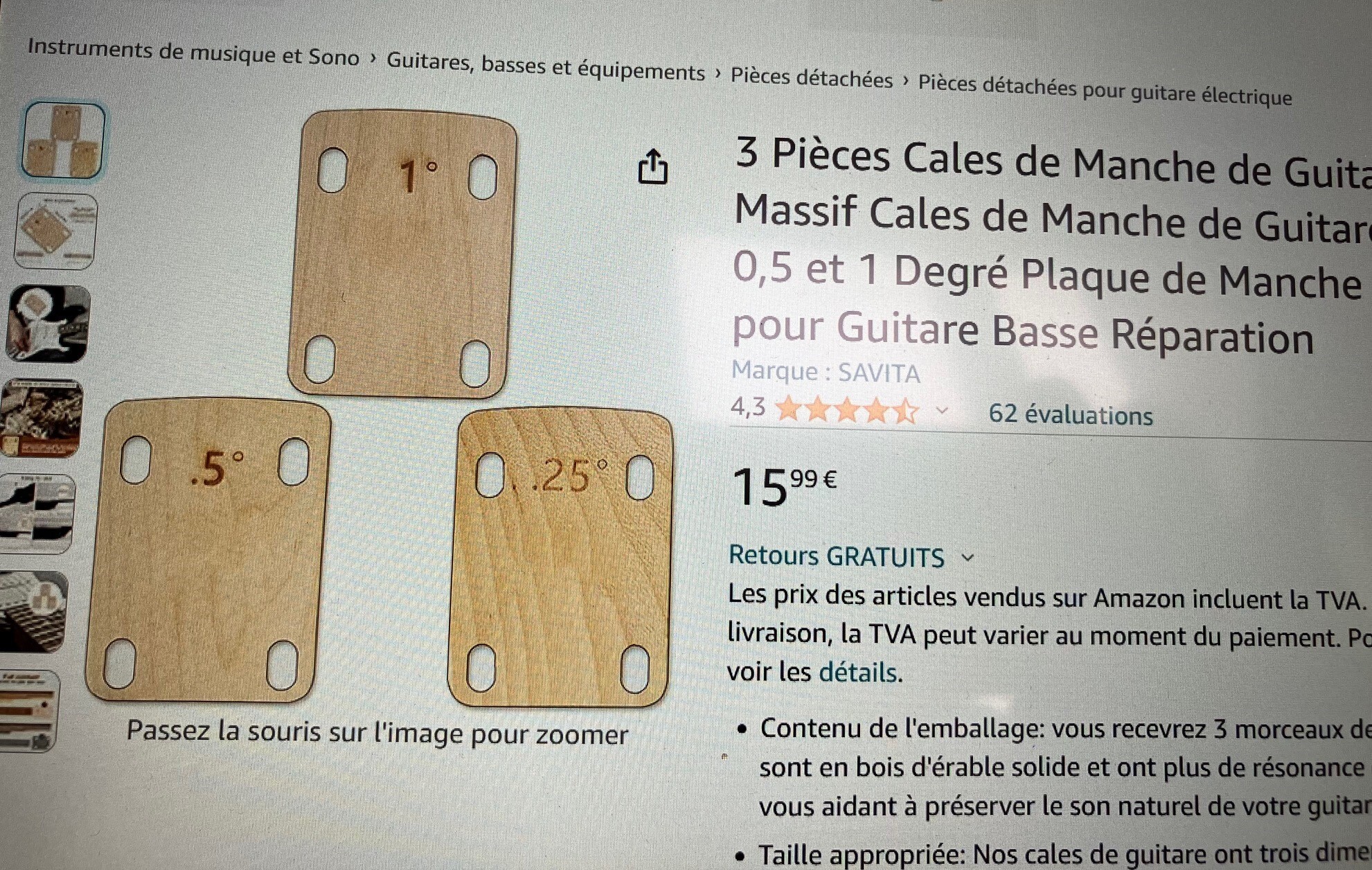Open Pièces détachées pour guitare électrique breadcrumb
This screenshot has width=1372, height=870.
click(x=1104, y=90)
